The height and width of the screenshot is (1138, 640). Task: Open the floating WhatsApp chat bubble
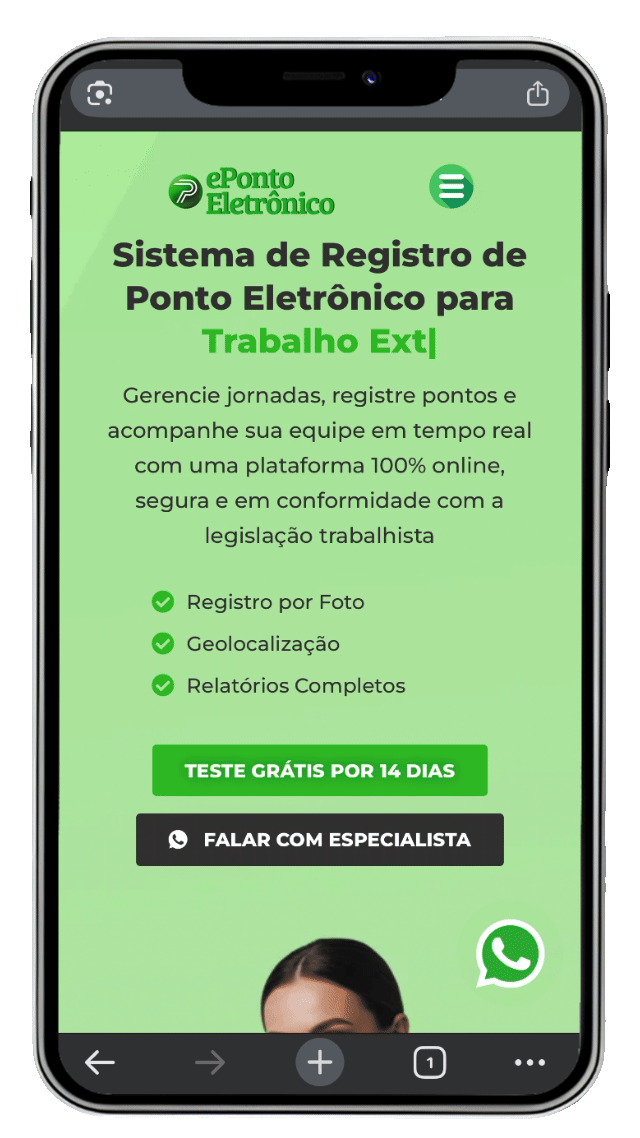pyautogui.click(x=510, y=954)
